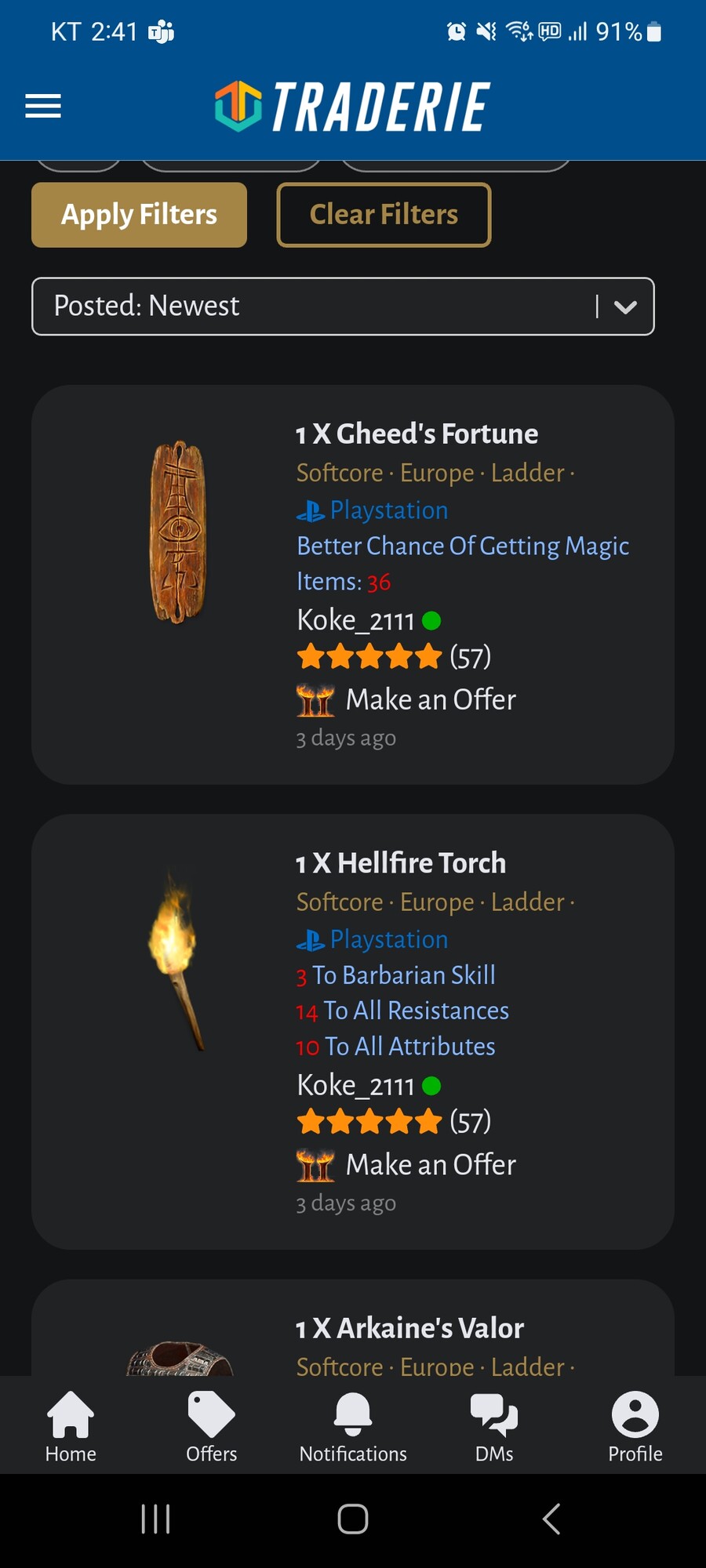Clear all filters
Viewport: 706px width, 1568px height.
click(384, 215)
